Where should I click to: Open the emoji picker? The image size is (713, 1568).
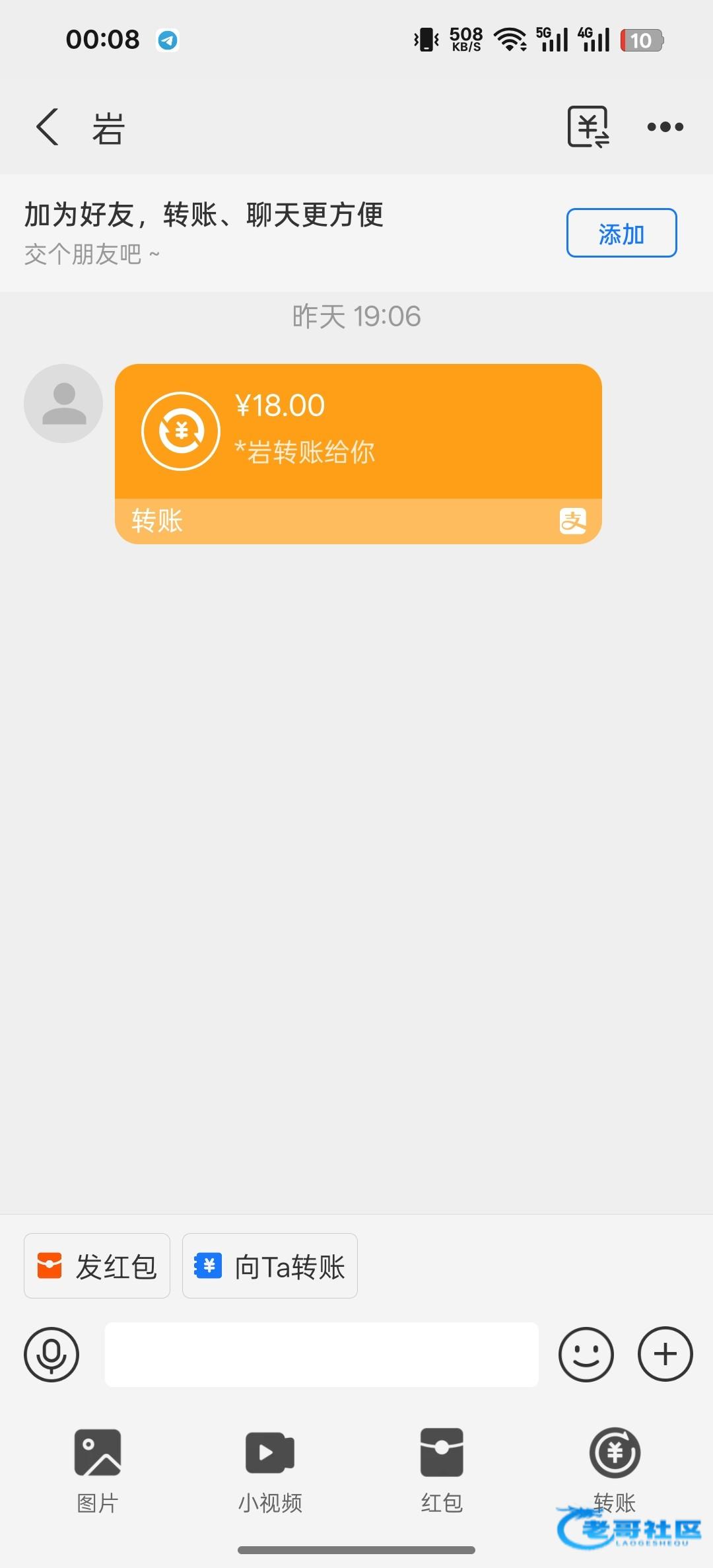[586, 1354]
